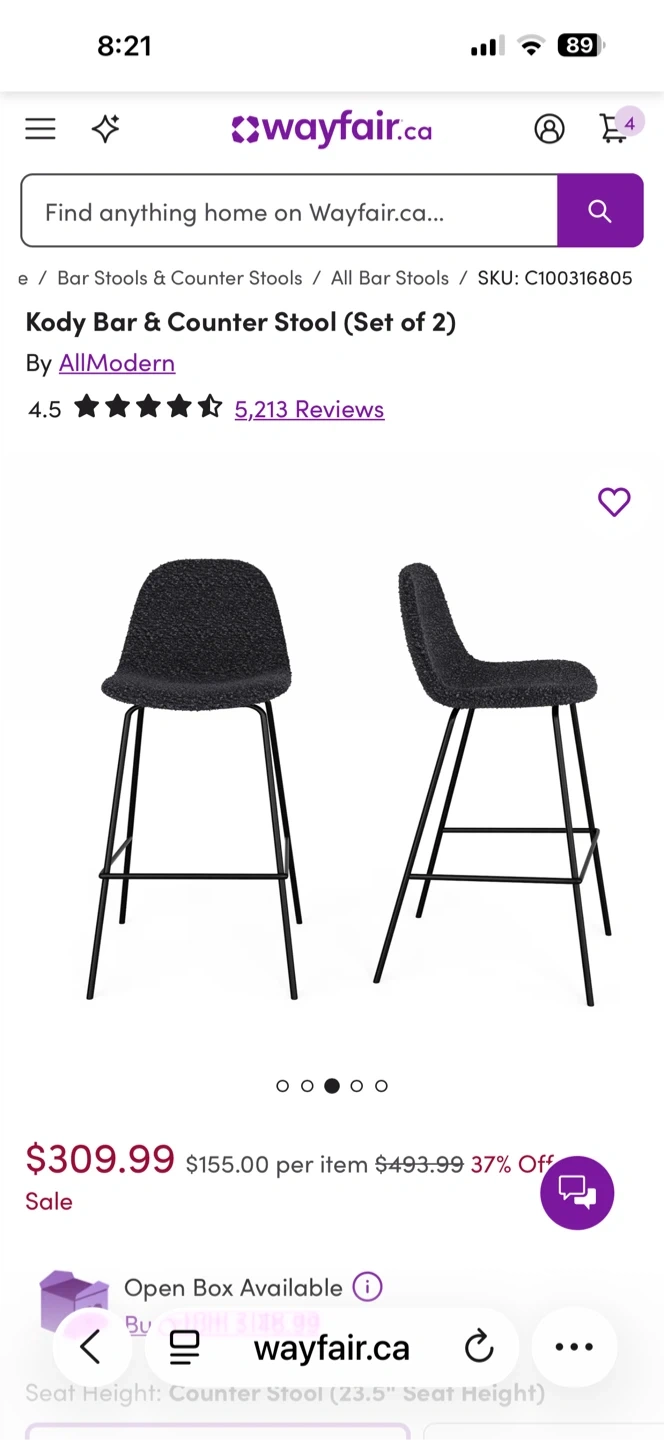Open Bar Stools & Counter Stools breadcrumb

coord(179,278)
